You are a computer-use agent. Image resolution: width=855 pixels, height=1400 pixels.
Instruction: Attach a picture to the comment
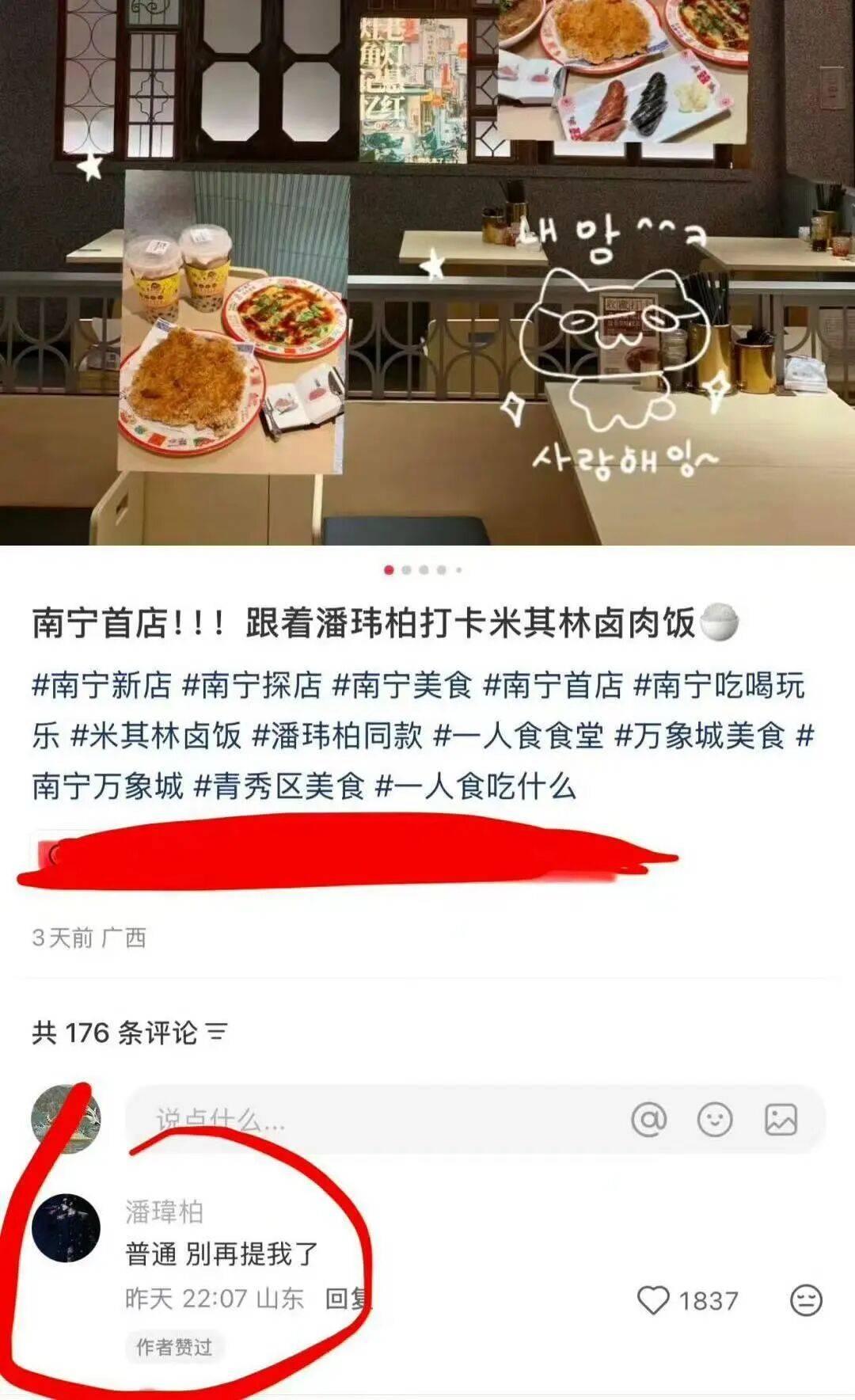click(x=781, y=1120)
